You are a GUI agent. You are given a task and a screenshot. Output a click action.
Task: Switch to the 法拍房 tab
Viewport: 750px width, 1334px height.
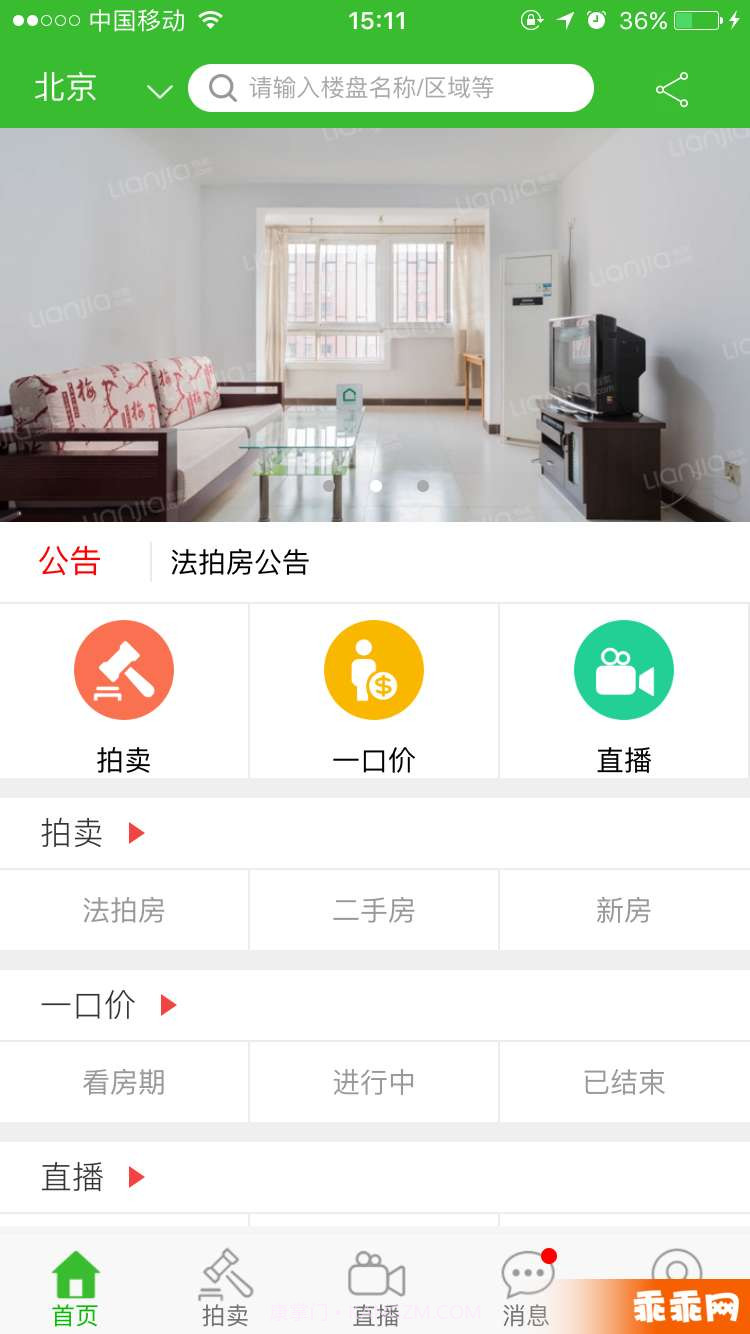click(x=124, y=910)
